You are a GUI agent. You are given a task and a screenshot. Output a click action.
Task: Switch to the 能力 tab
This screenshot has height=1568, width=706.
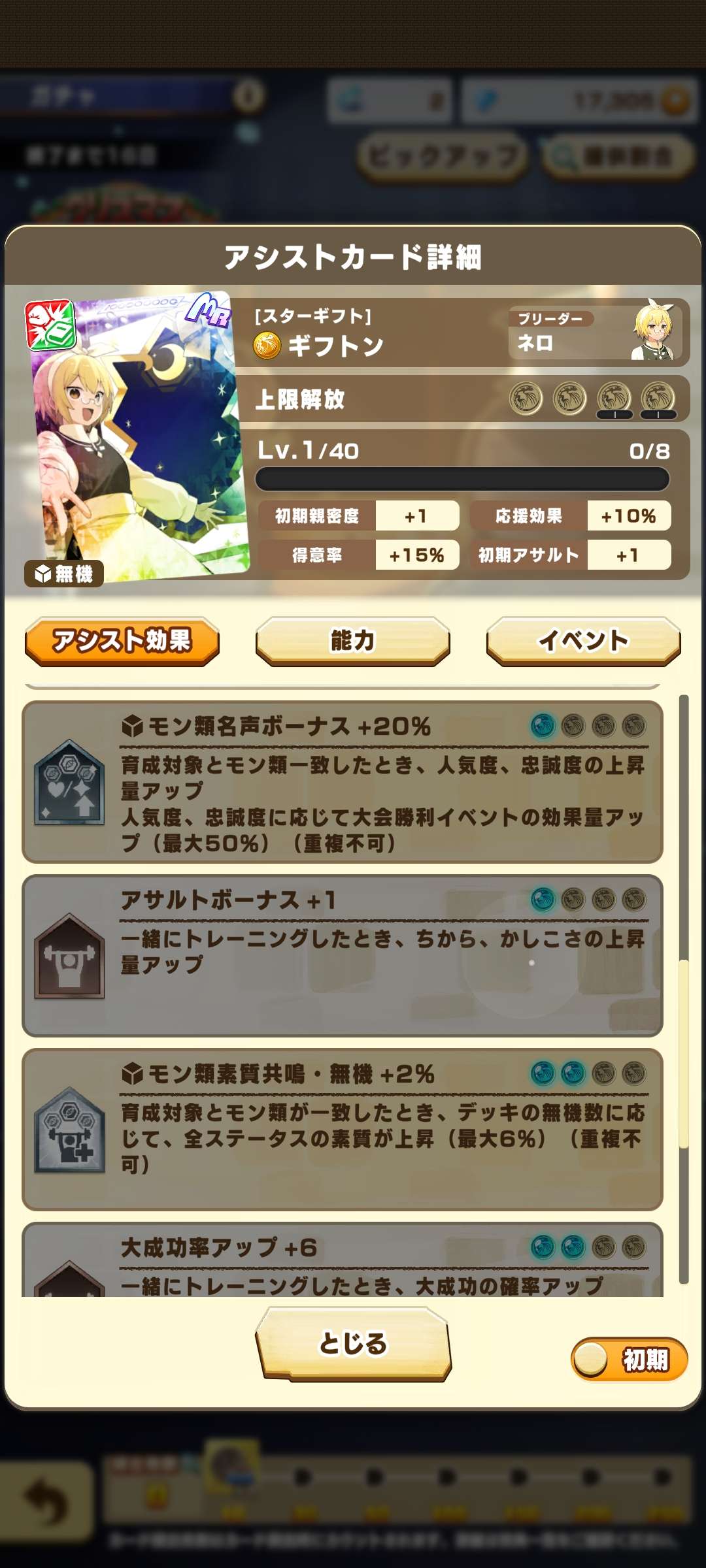pos(352,641)
